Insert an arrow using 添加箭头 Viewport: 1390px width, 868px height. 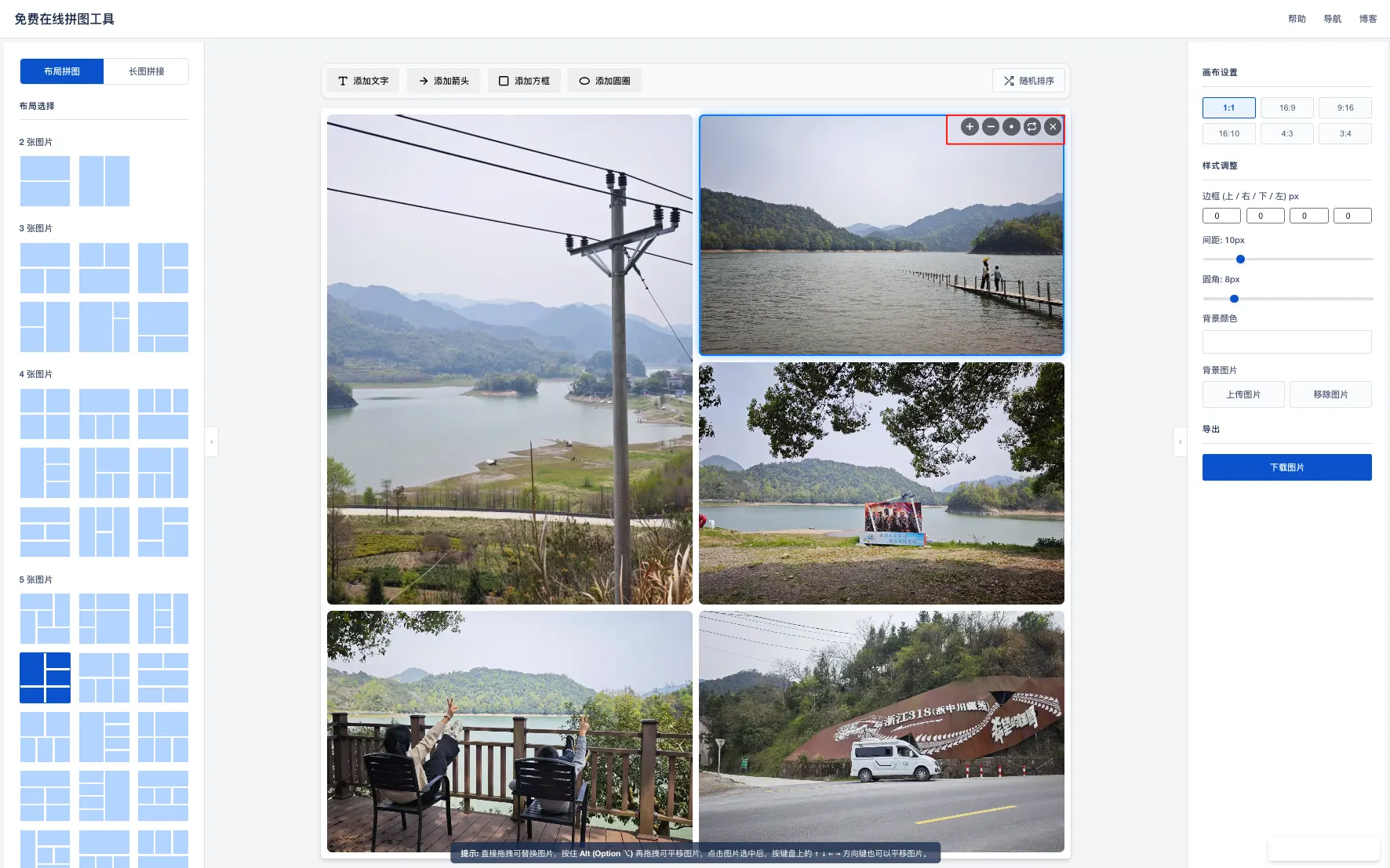443,81
